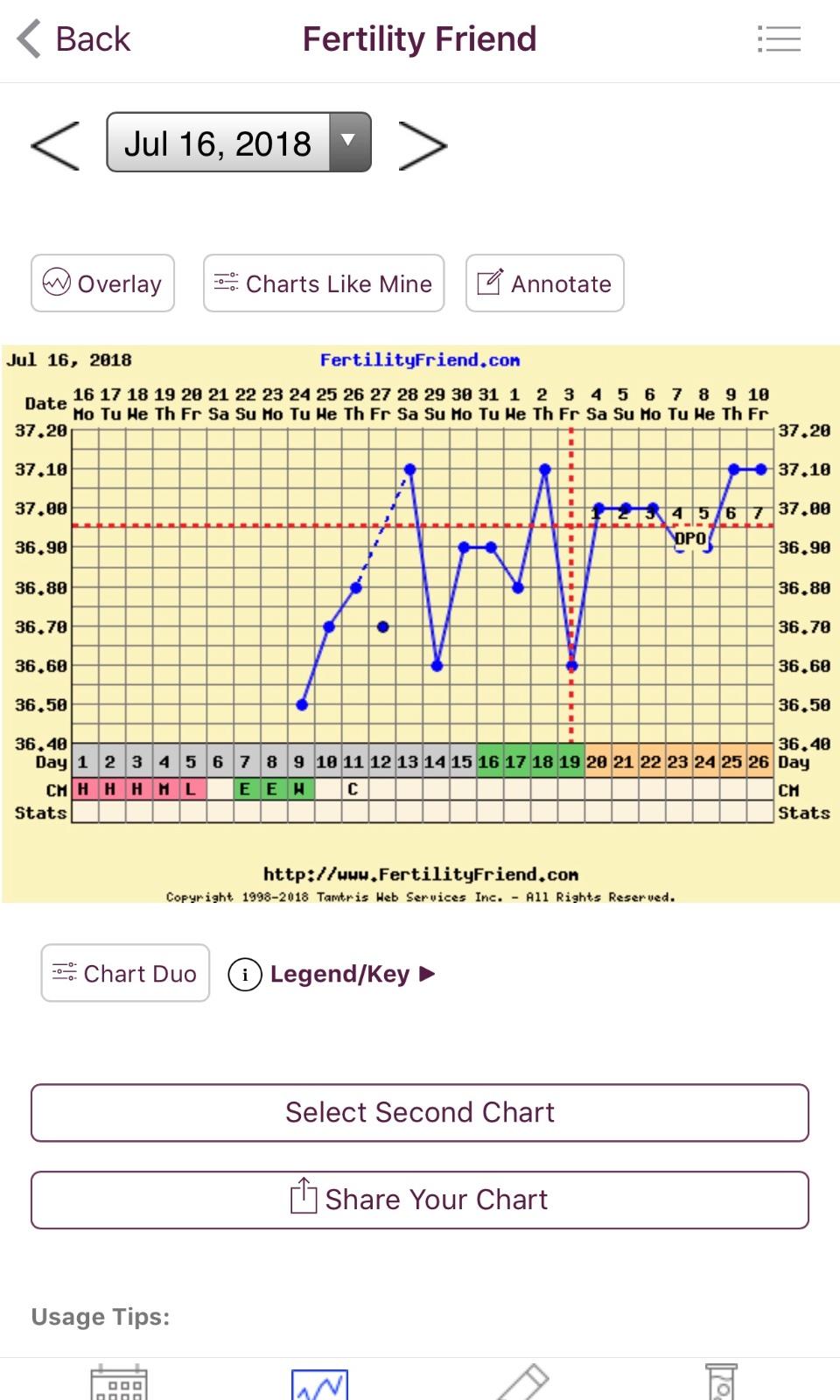Switch to the chart tab

click(319, 1384)
